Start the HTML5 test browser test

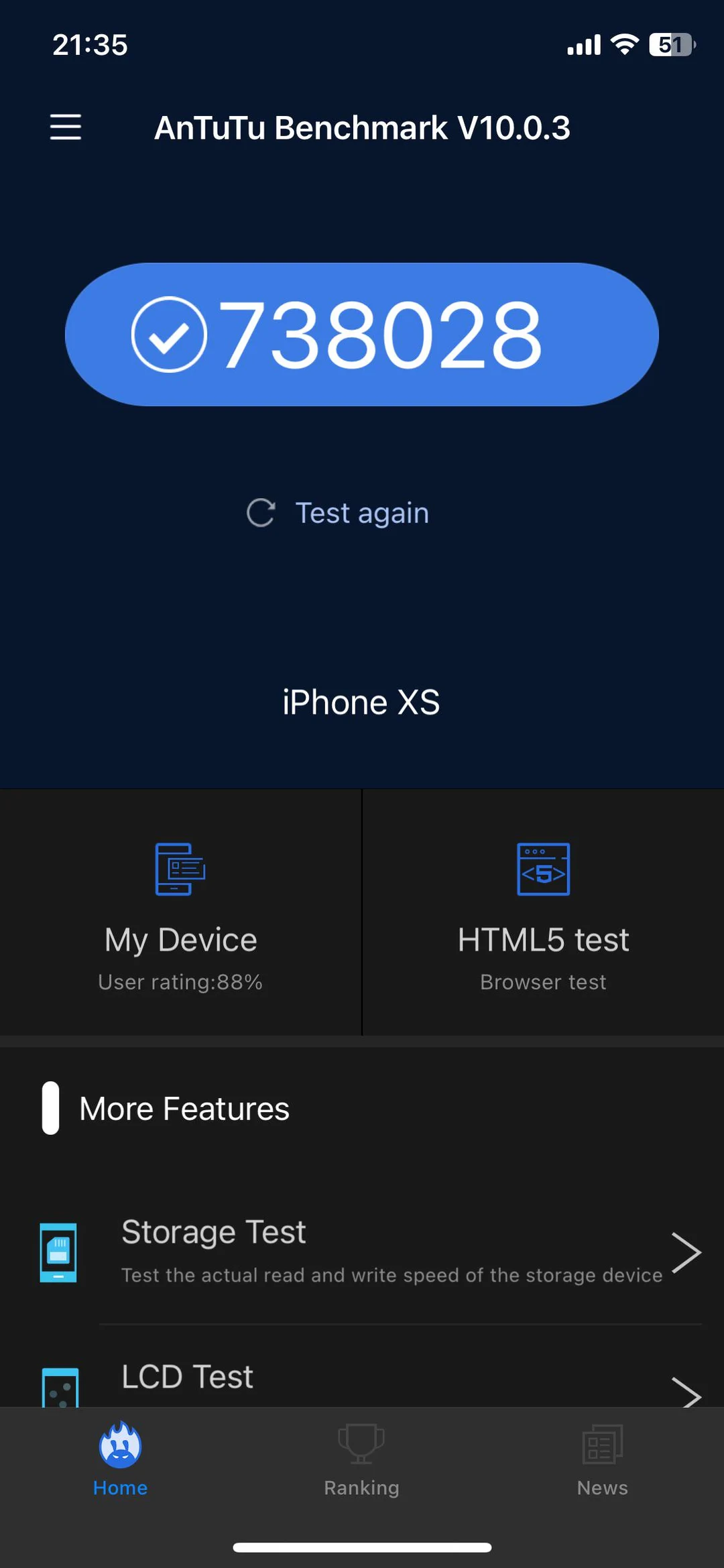click(543, 913)
